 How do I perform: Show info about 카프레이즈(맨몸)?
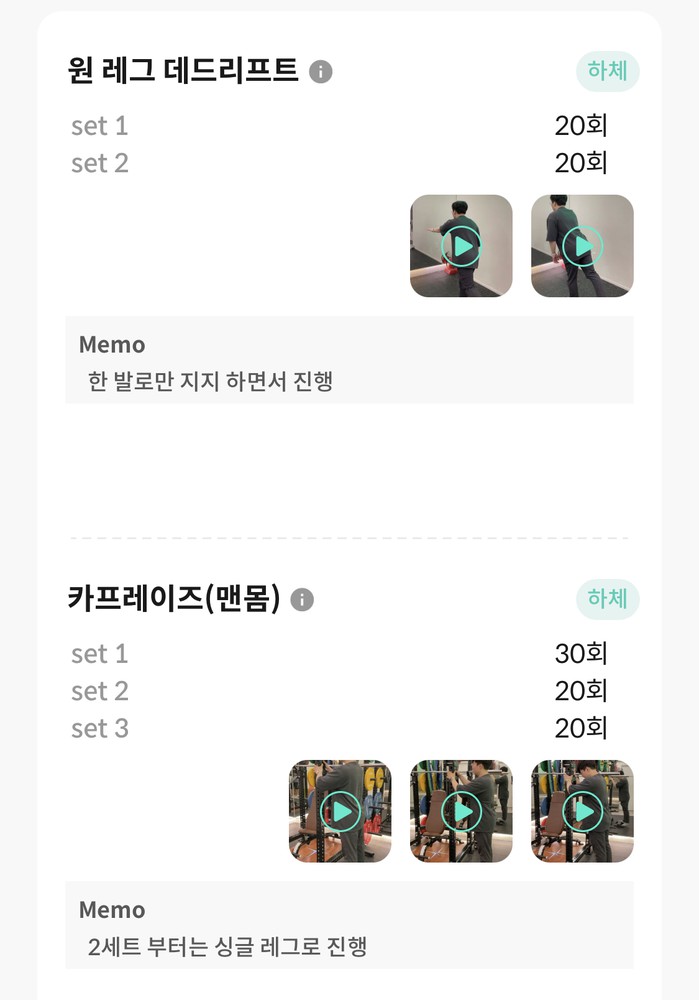(301, 599)
